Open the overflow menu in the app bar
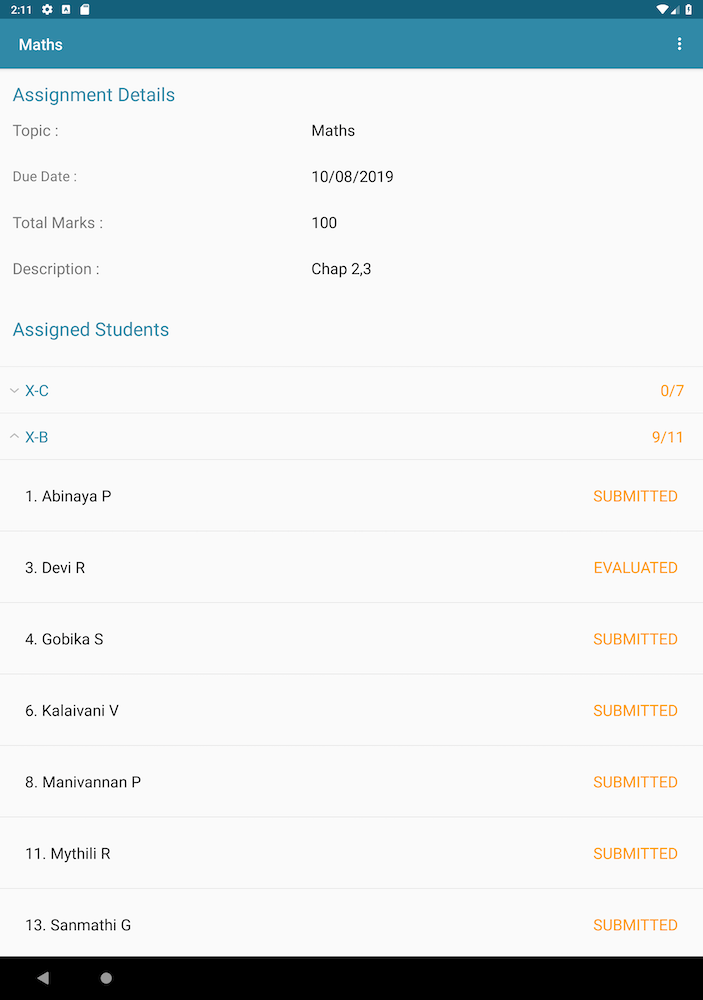 [x=679, y=44]
